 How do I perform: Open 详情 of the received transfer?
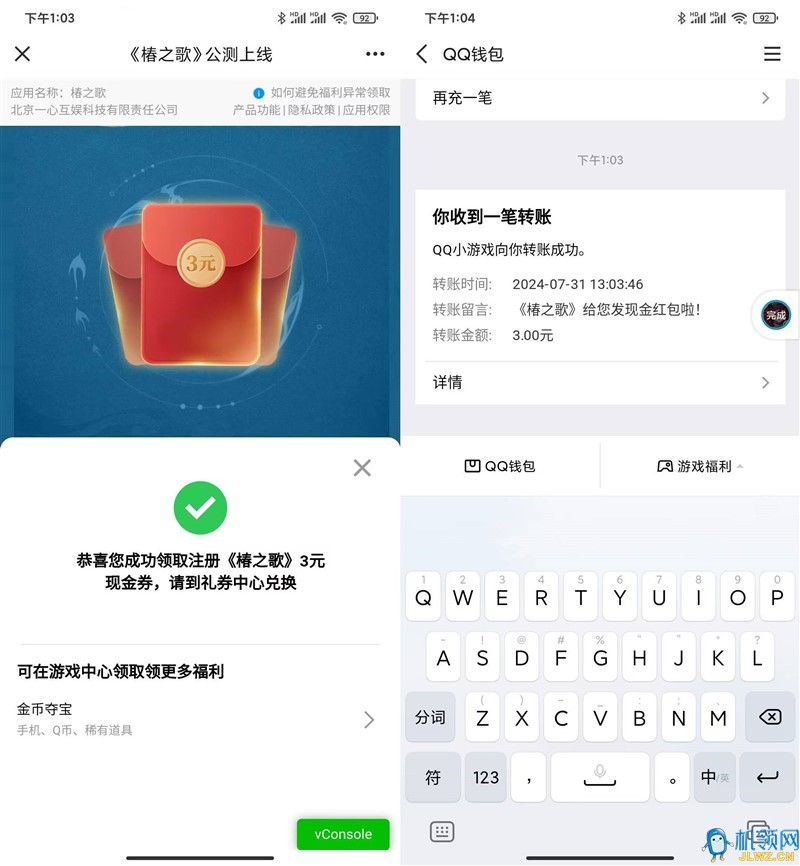tap(600, 383)
